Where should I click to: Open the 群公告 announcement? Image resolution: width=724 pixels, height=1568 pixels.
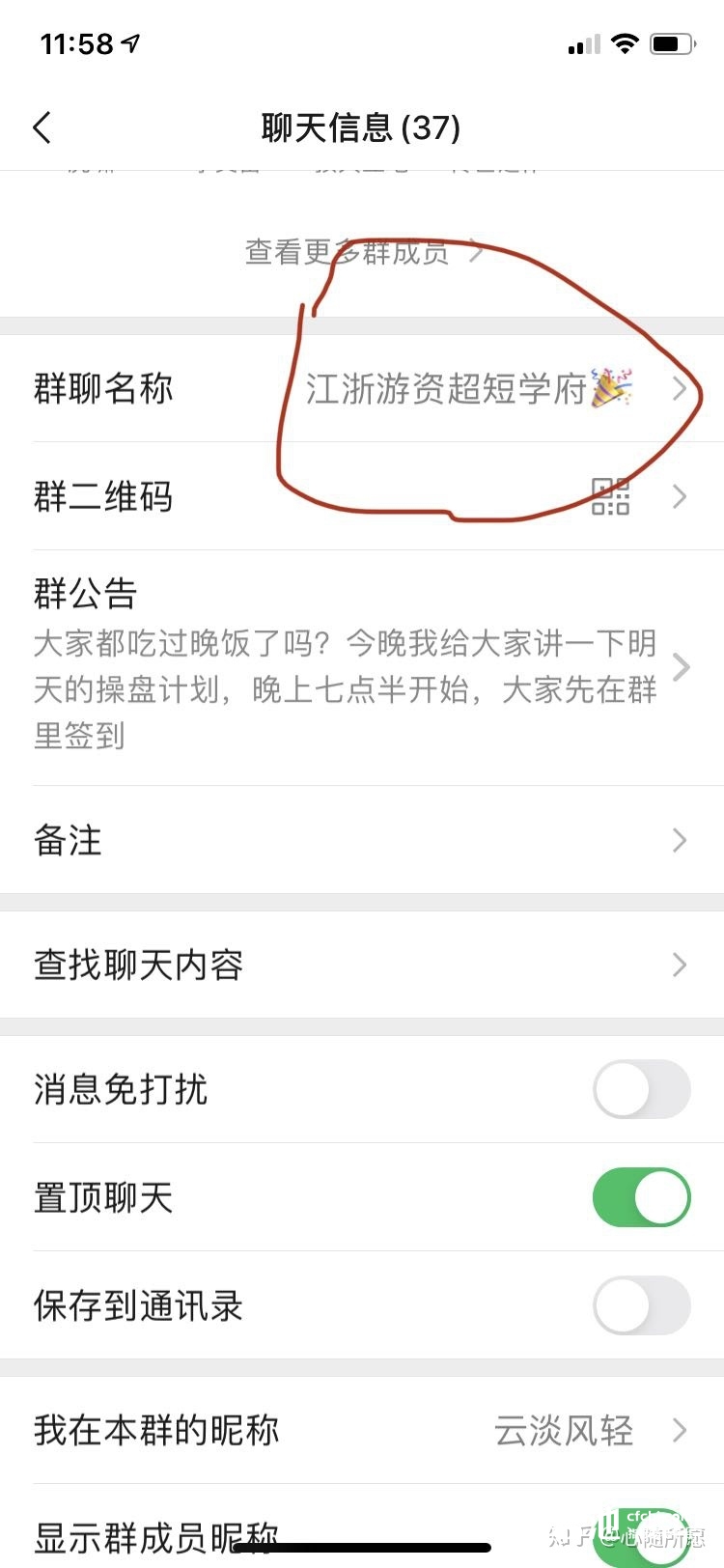pyautogui.click(x=362, y=667)
